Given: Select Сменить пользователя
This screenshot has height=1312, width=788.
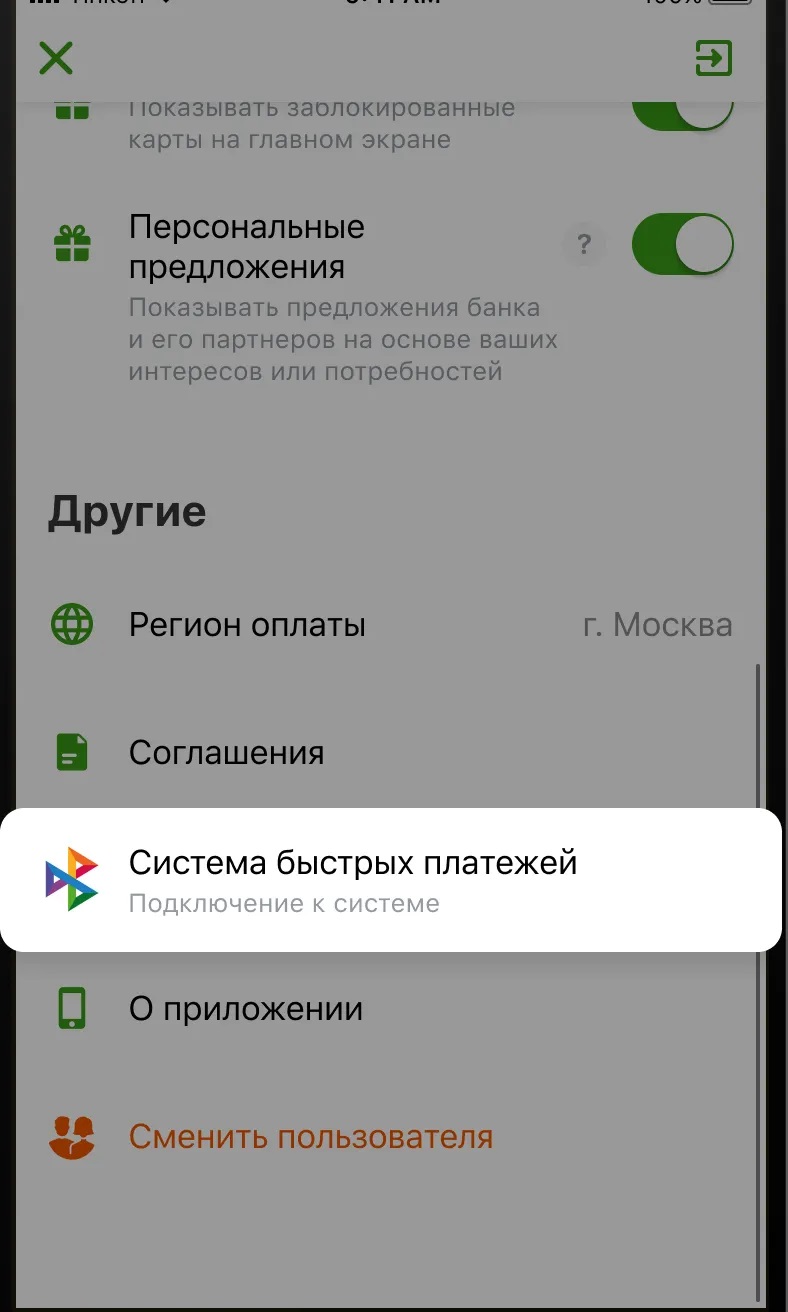Looking at the screenshot, I should (x=394, y=1137).
